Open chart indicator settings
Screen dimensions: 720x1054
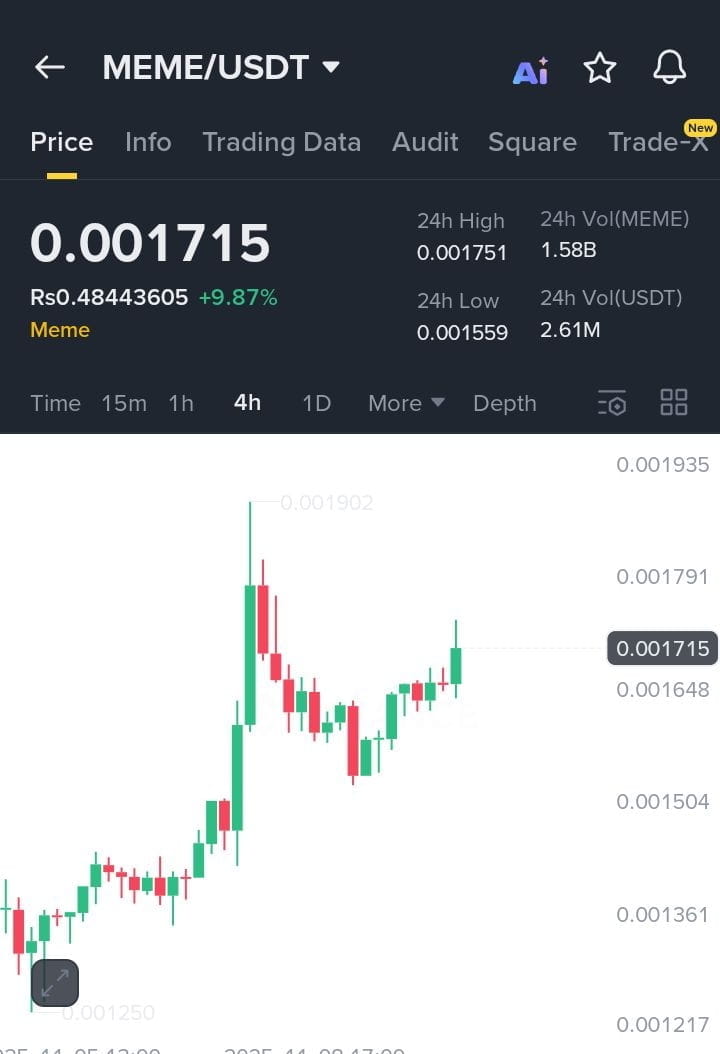click(612, 403)
